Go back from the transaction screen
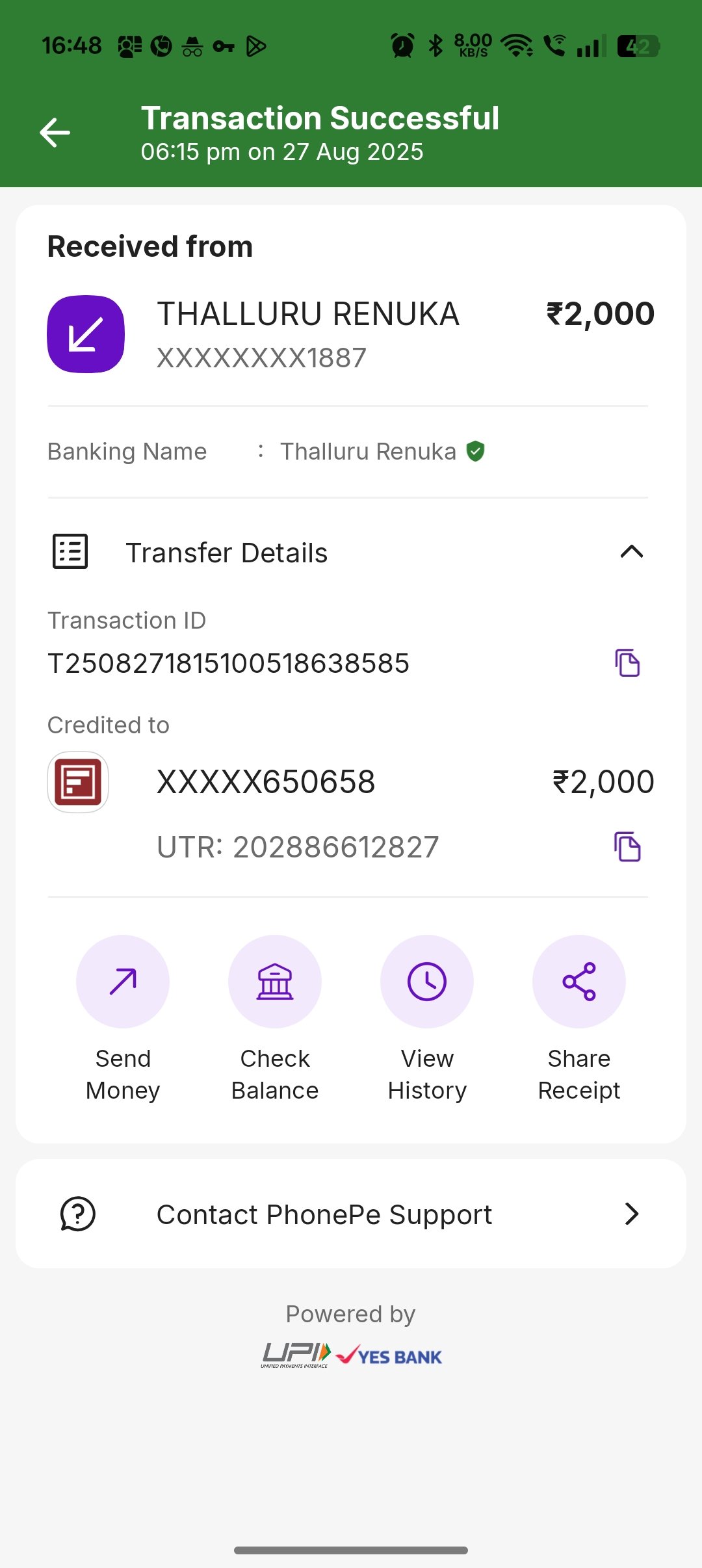The height and width of the screenshot is (1568, 702). (55, 133)
